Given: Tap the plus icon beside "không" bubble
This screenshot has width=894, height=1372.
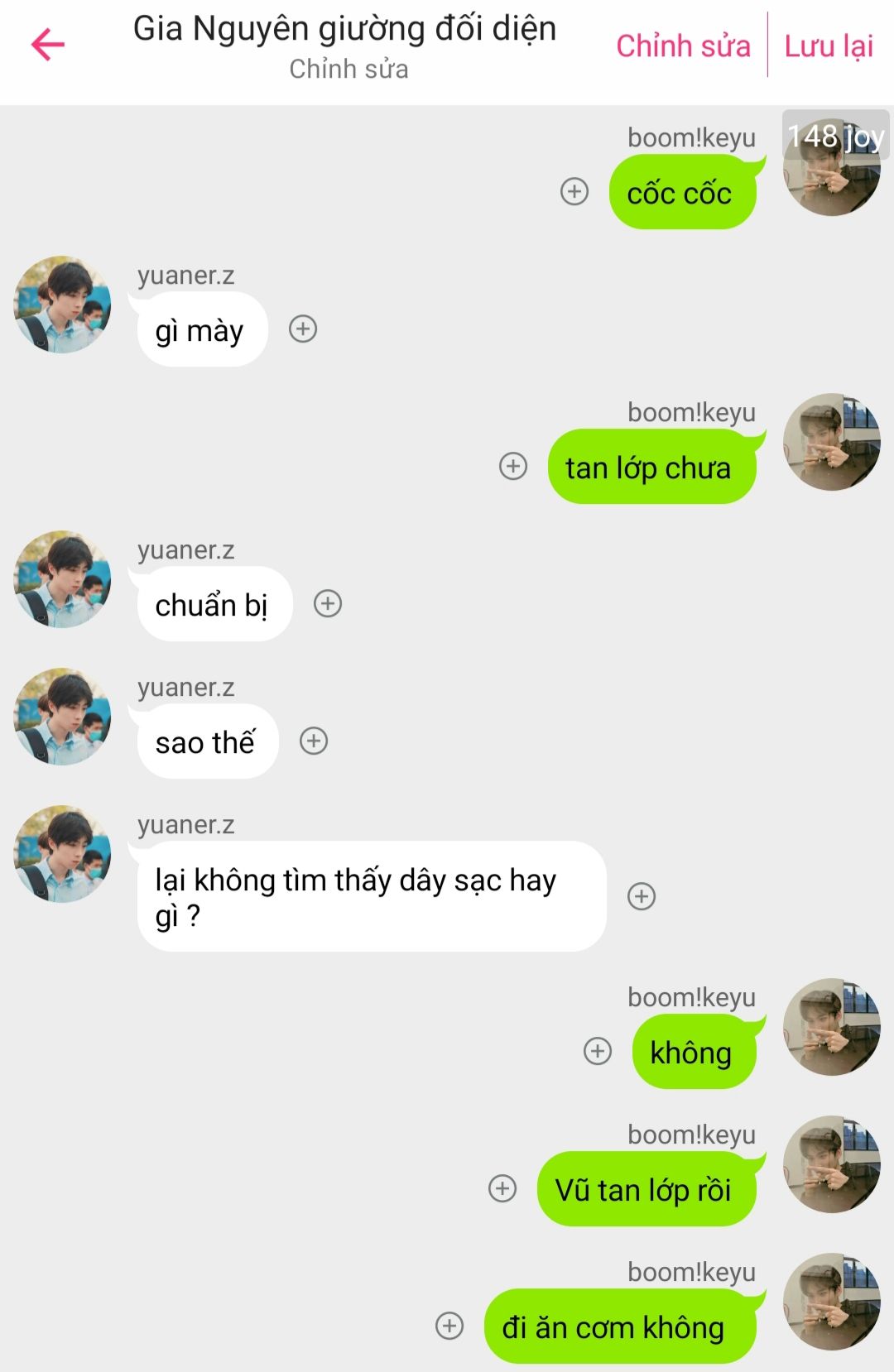Looking at the screenshot, I should [598, 1051].
